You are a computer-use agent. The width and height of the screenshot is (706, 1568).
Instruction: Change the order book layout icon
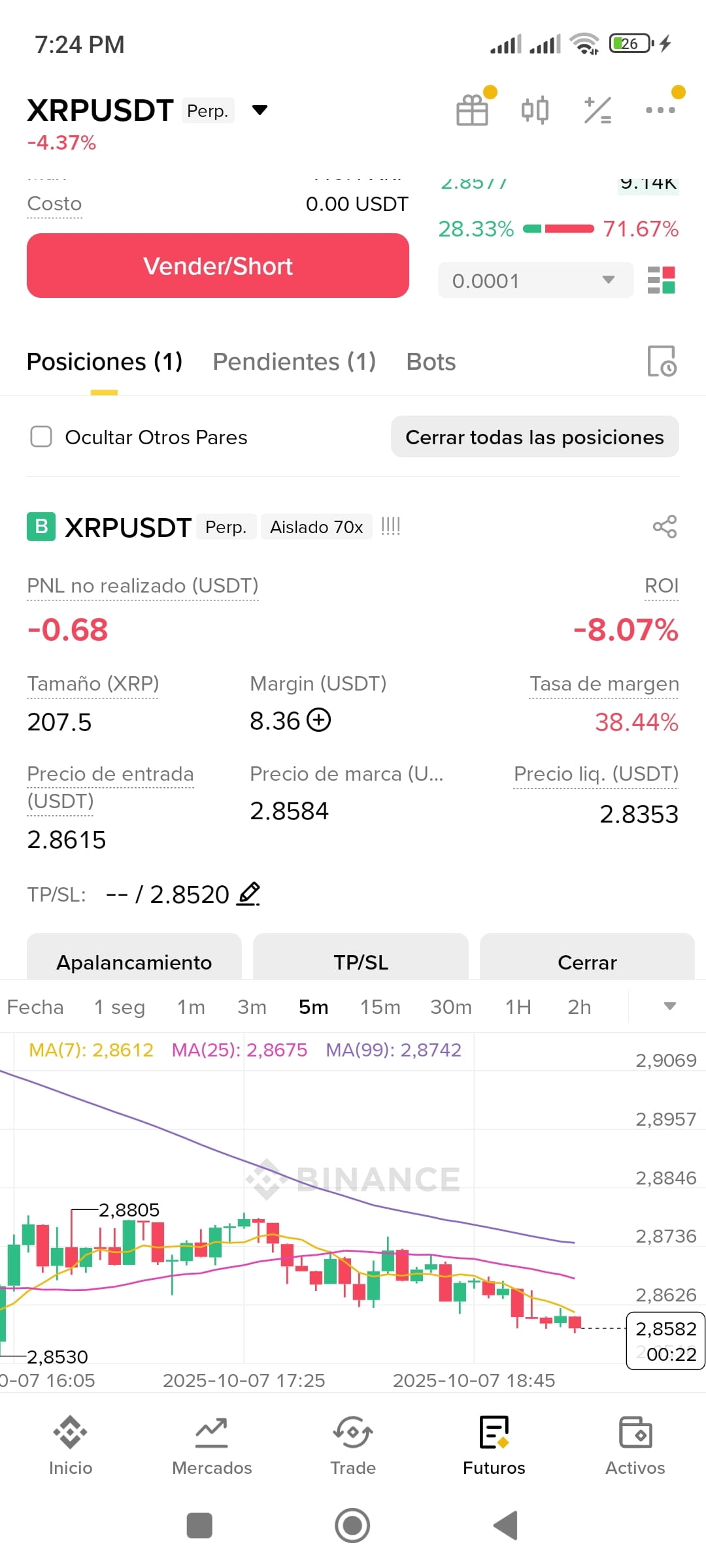click(661, 280)
